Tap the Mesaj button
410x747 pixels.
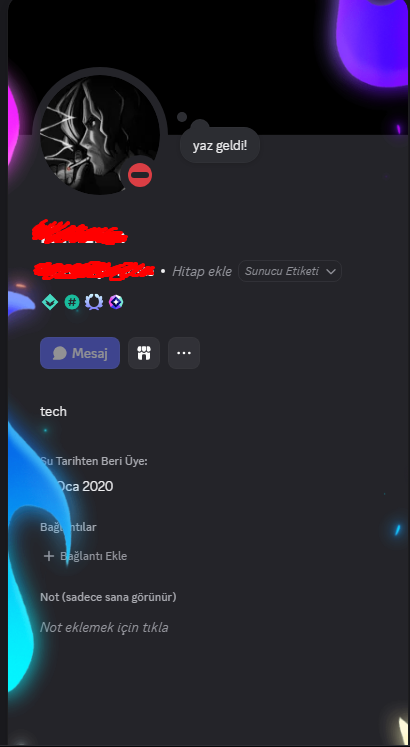click(x=80, y=353)
